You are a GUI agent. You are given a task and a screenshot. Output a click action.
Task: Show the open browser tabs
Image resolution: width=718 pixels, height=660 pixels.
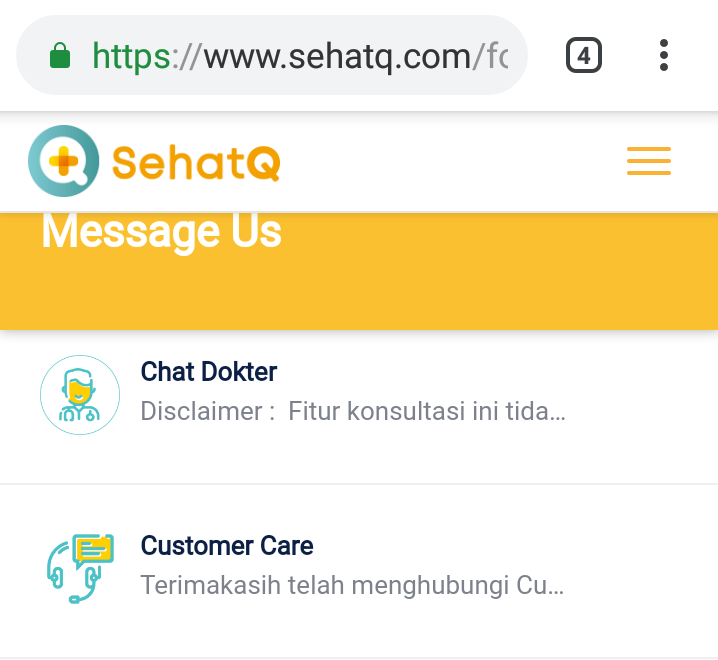[584, 55]
